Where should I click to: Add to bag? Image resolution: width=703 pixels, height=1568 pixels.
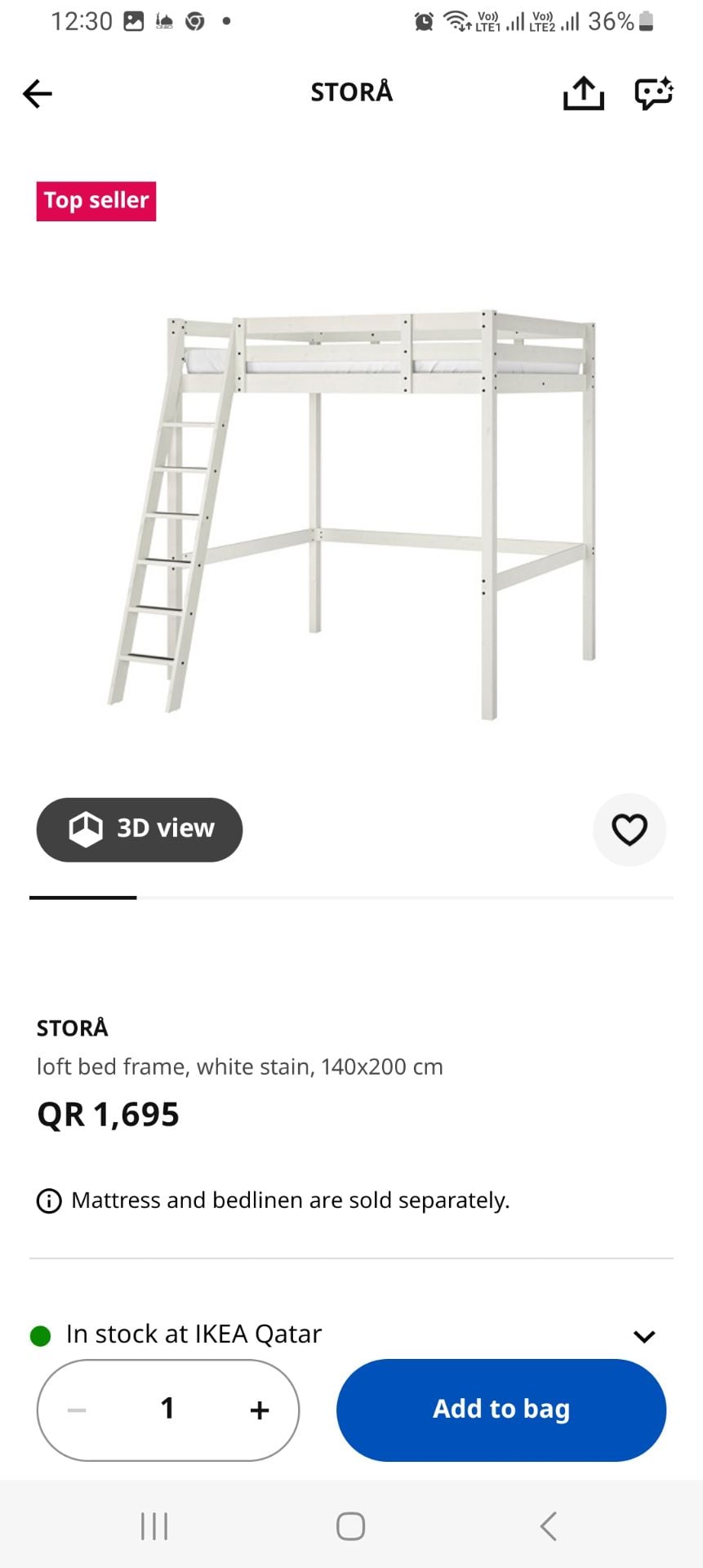[501, 1410]
